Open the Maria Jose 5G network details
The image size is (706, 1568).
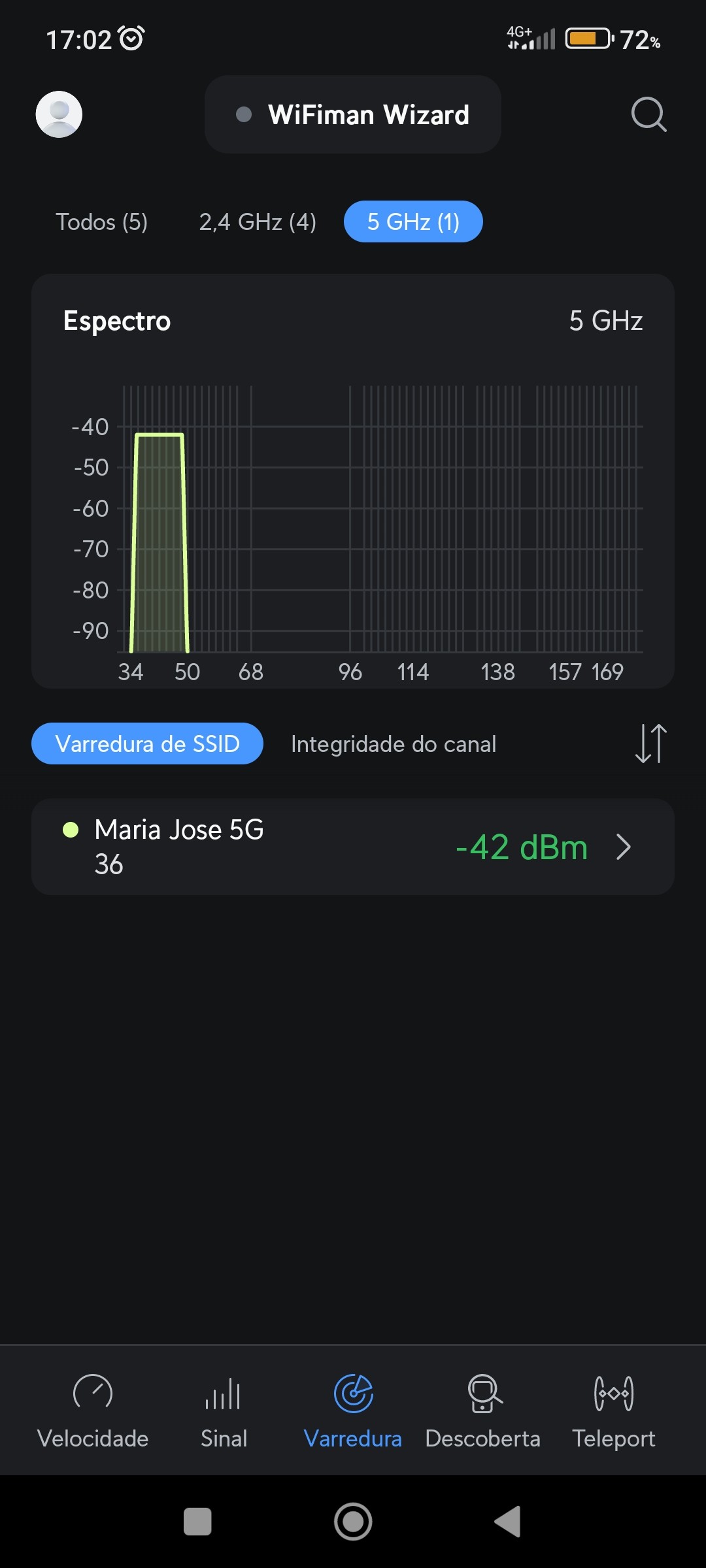click(x=353, y=847)
